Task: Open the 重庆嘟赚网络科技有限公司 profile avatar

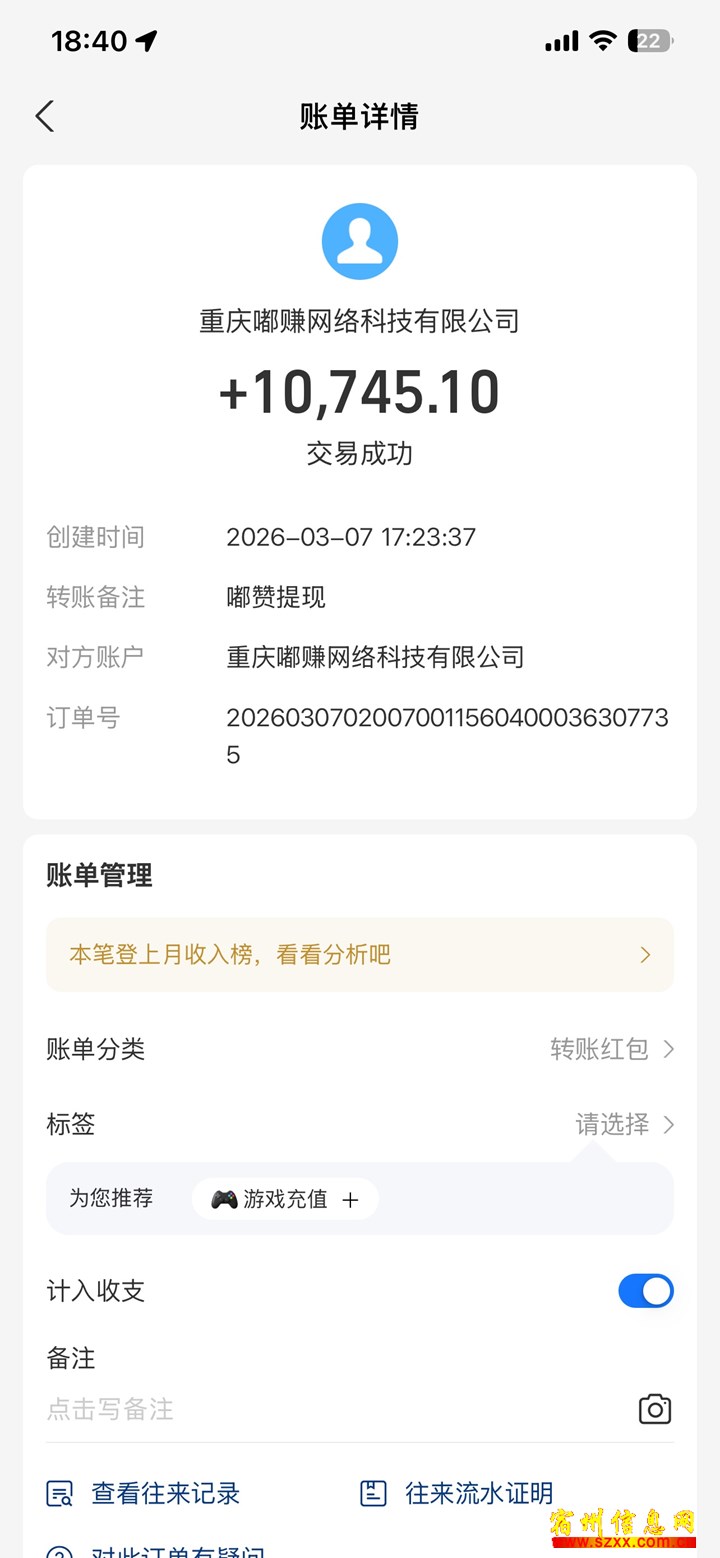Action: pos(360,241)
